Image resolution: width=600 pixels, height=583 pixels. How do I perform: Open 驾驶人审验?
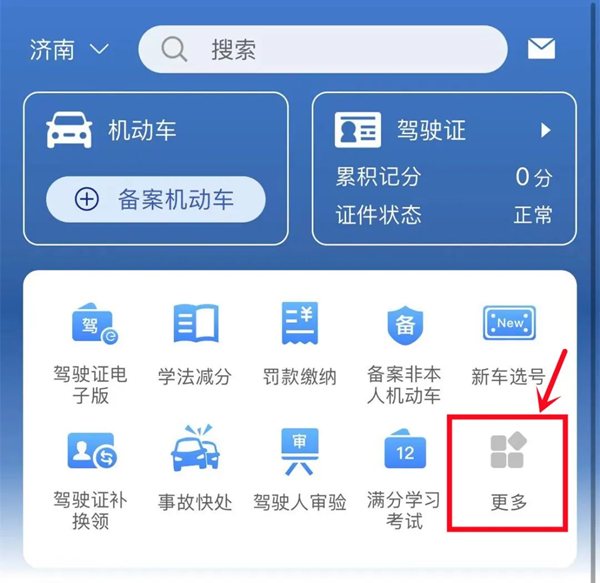click(x=299, y=470)
